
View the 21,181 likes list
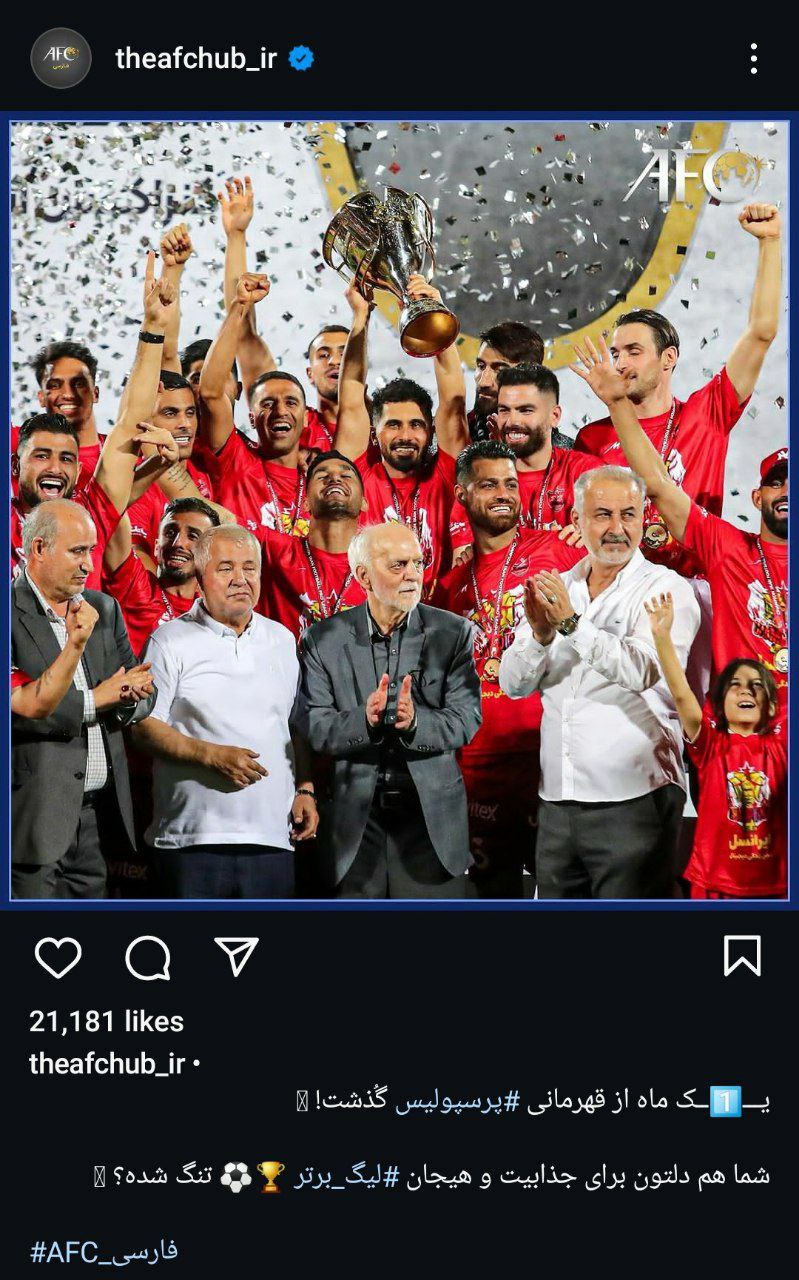point(106,1021)
